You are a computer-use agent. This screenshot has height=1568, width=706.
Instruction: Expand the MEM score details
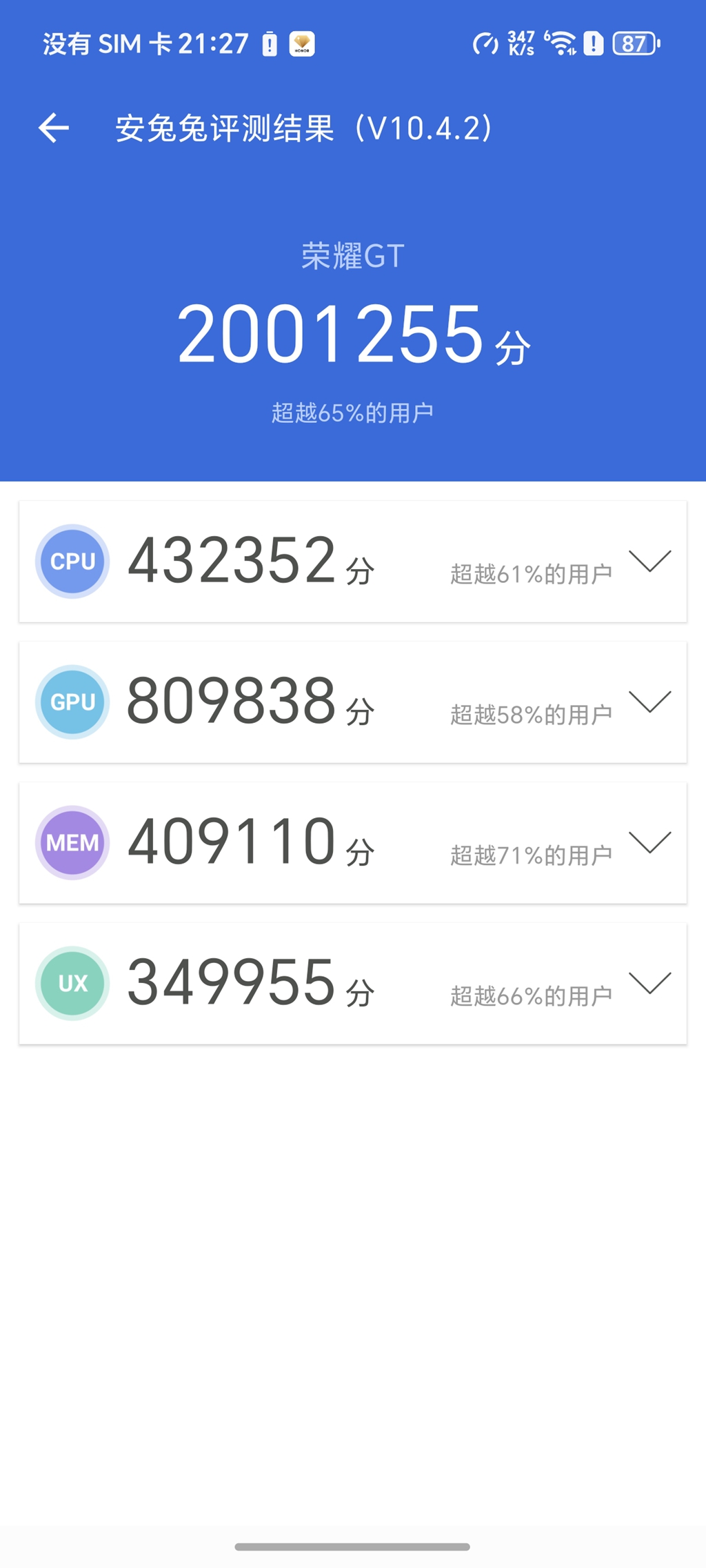coord(649,842)
